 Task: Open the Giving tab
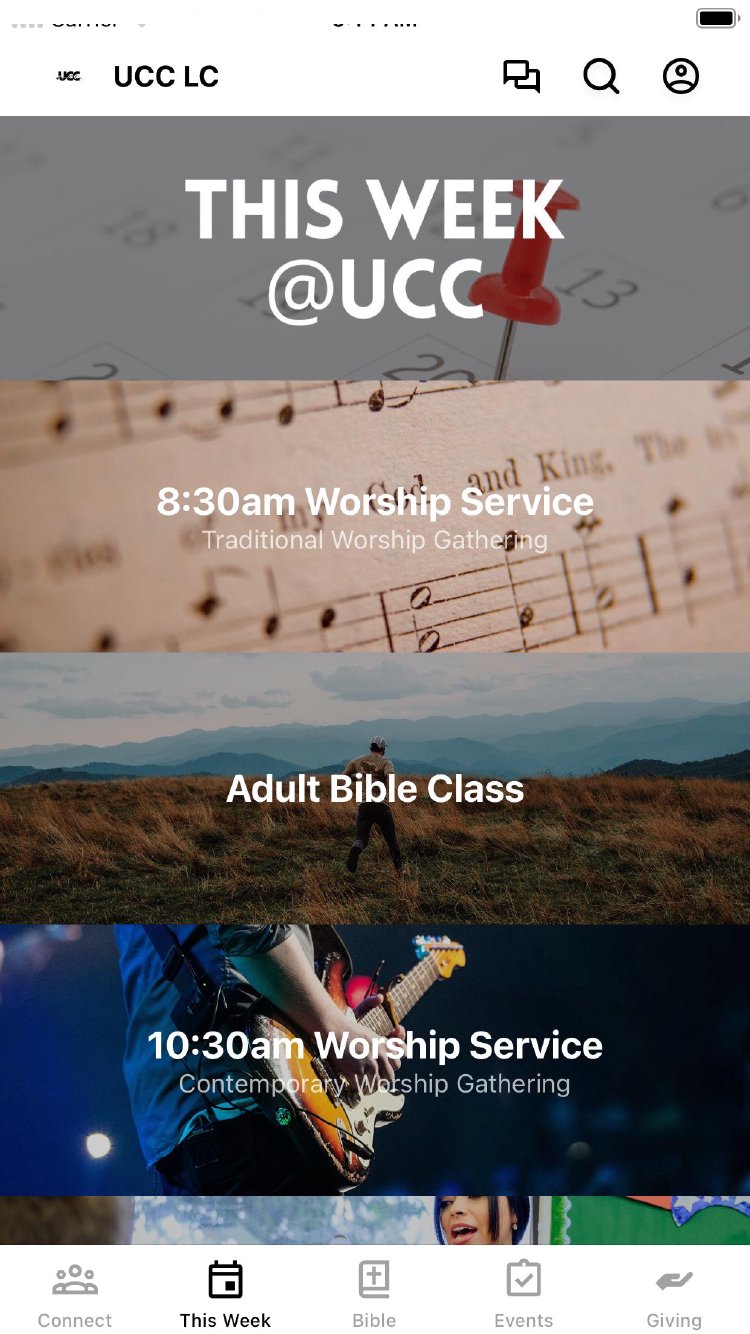click(x=674, y=1294)
